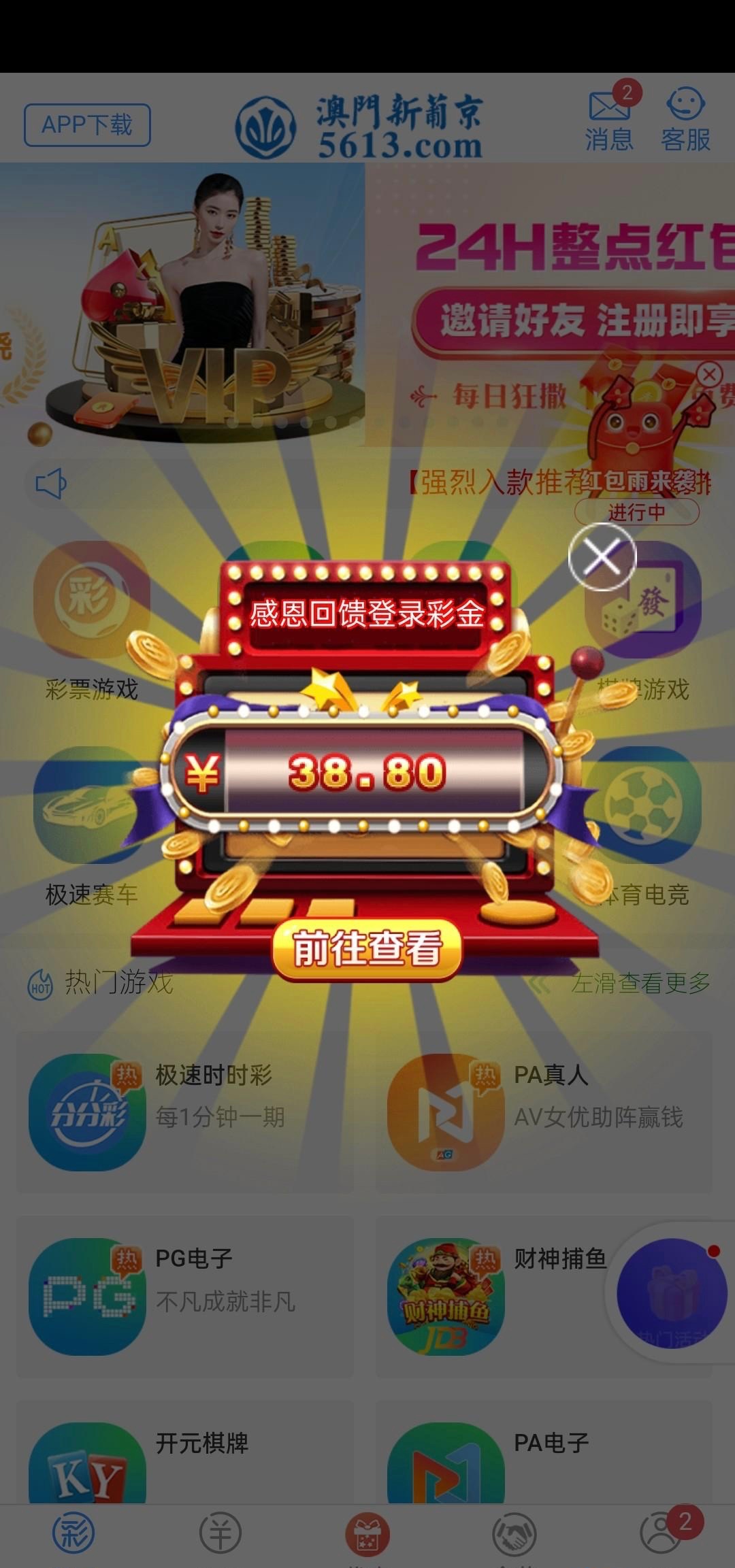
Task: Close the login bonus popup
Action: (x=602, y=557)
